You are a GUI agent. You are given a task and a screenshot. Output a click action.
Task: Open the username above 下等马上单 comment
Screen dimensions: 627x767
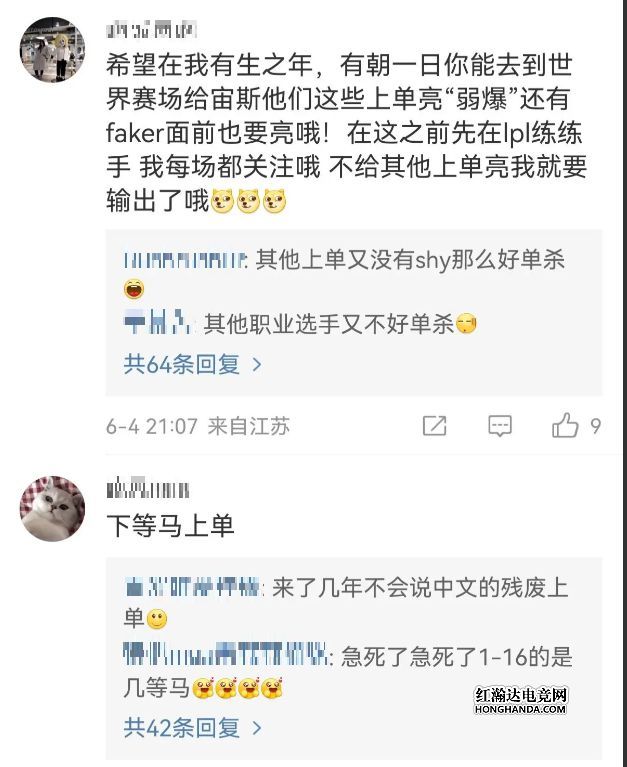point(148,490)
